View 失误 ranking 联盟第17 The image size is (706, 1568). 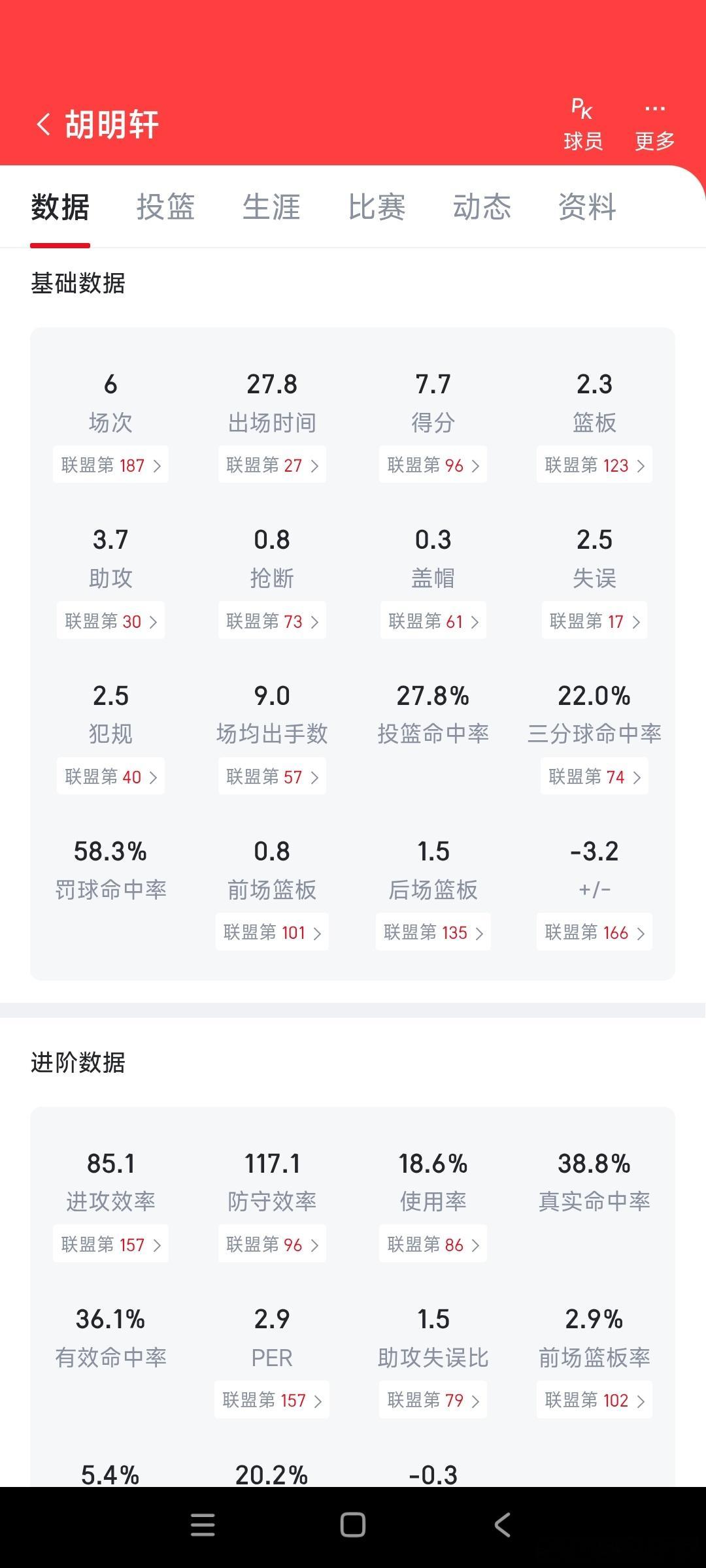click(x=594, y=621)
